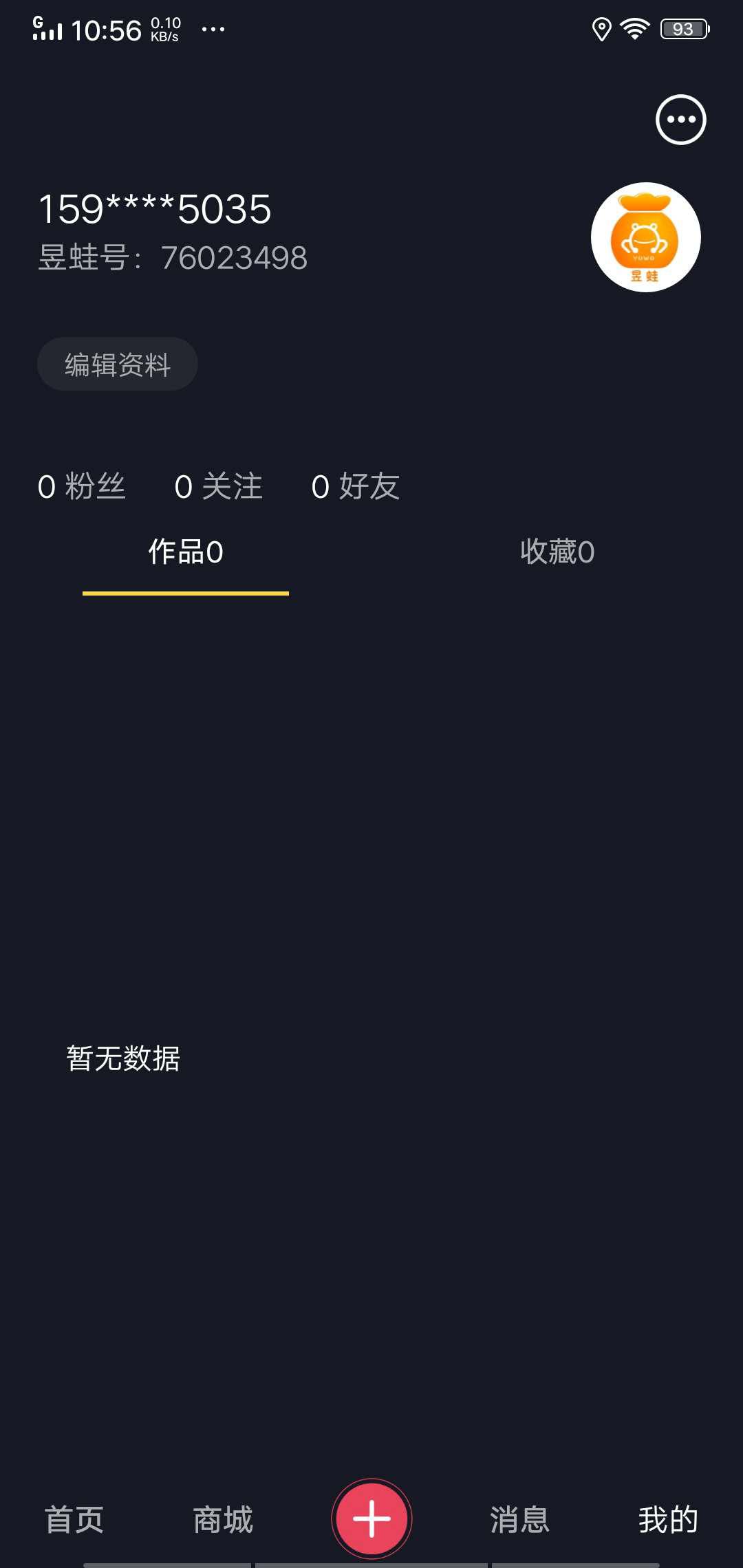Open the 粉丝 followers list

pyautogui.click(x=83, y=486)
